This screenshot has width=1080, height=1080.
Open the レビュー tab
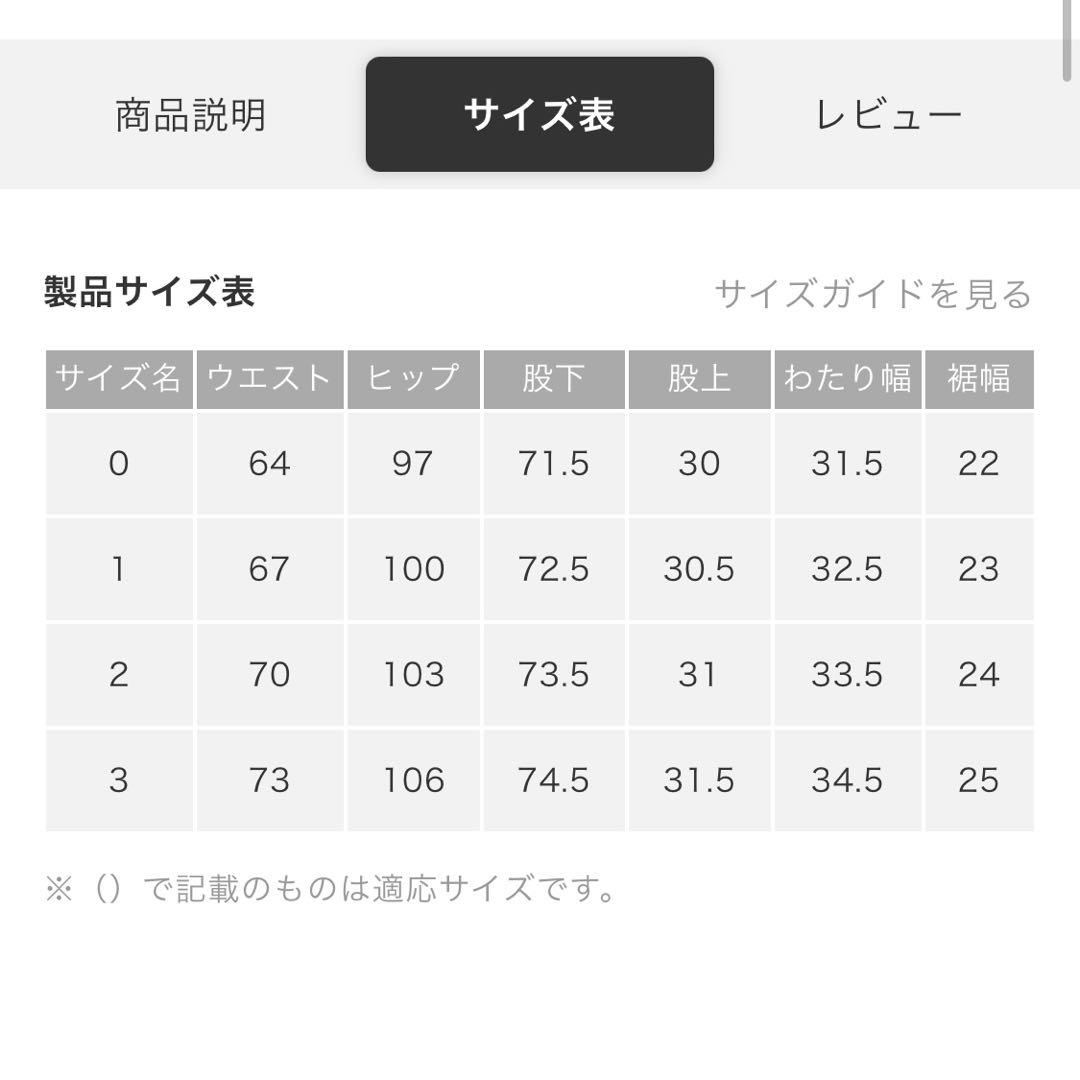tap(888, 115)
